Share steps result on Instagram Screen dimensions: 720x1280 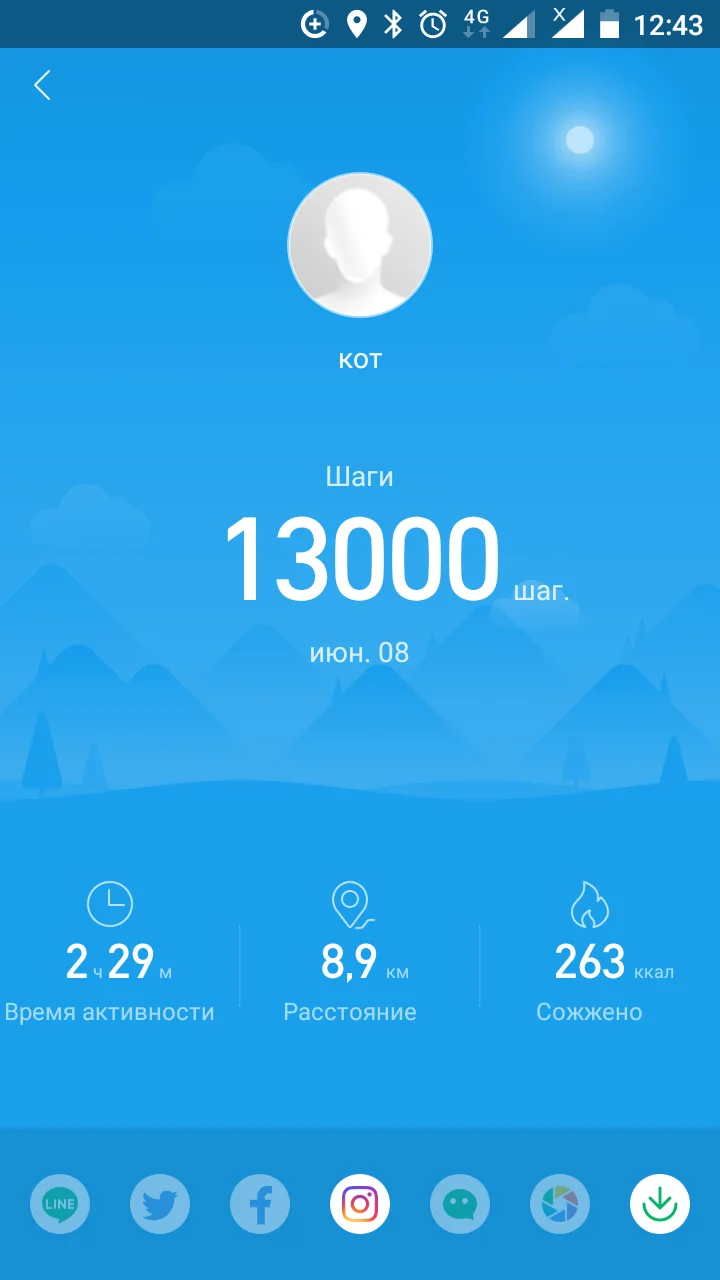point(360,1204)
